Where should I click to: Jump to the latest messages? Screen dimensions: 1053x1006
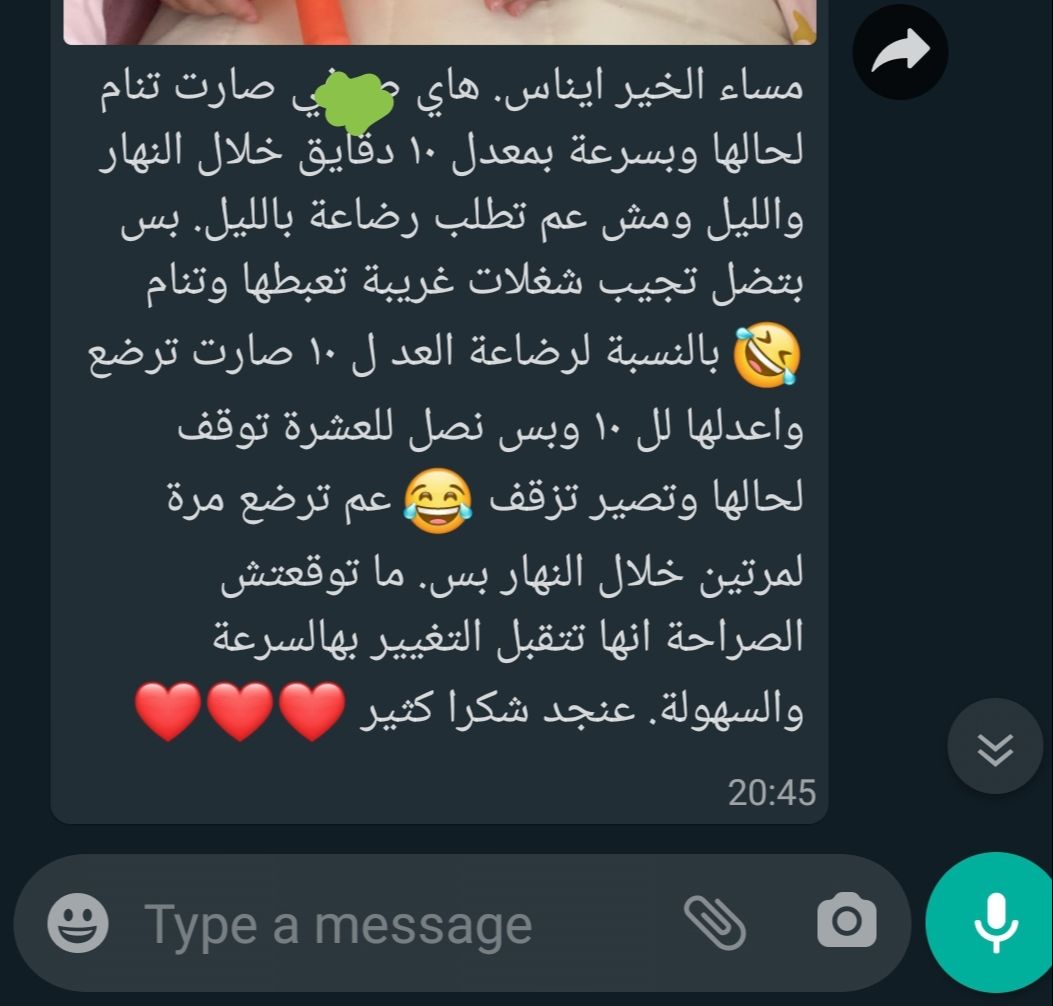point(994,747)
